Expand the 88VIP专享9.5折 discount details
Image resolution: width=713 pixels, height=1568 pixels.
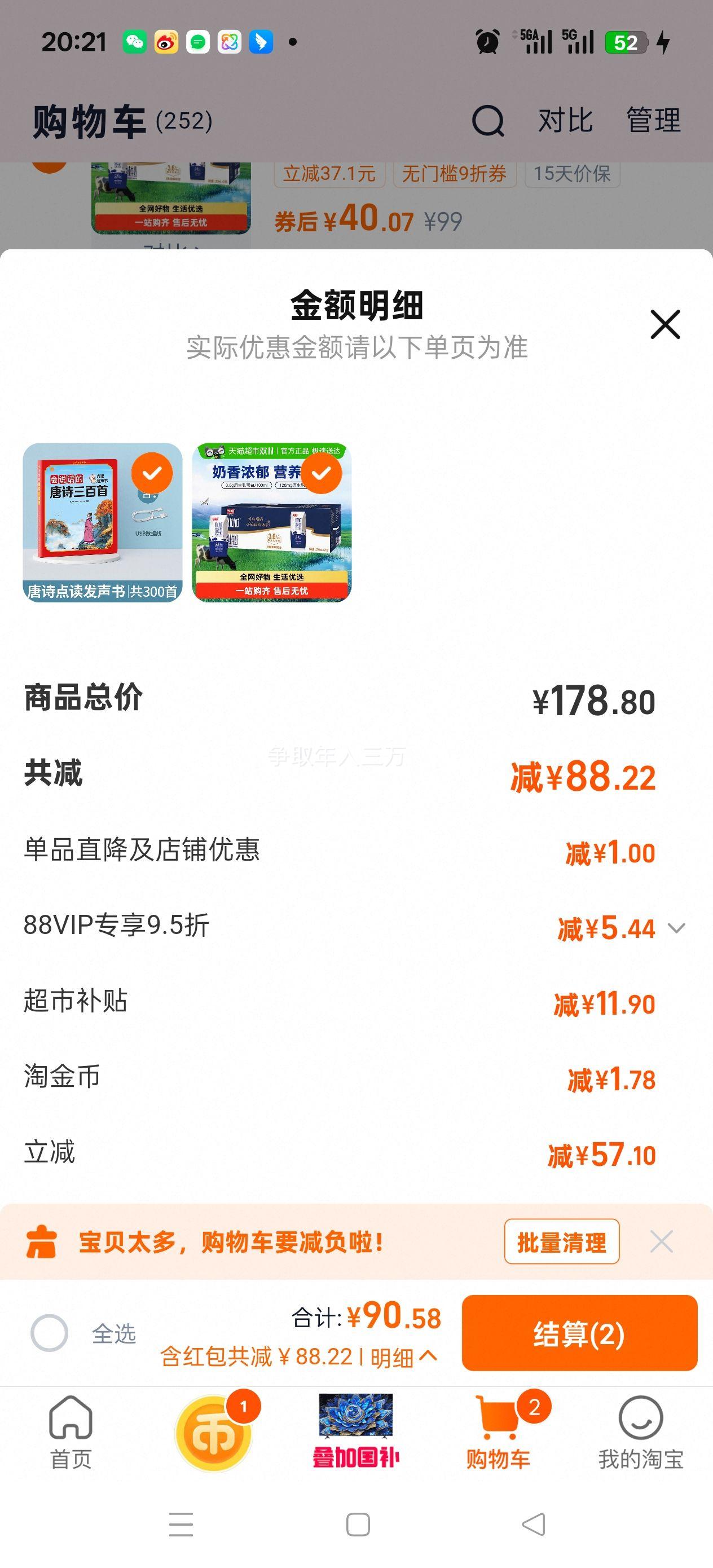(x=676, y=928)
